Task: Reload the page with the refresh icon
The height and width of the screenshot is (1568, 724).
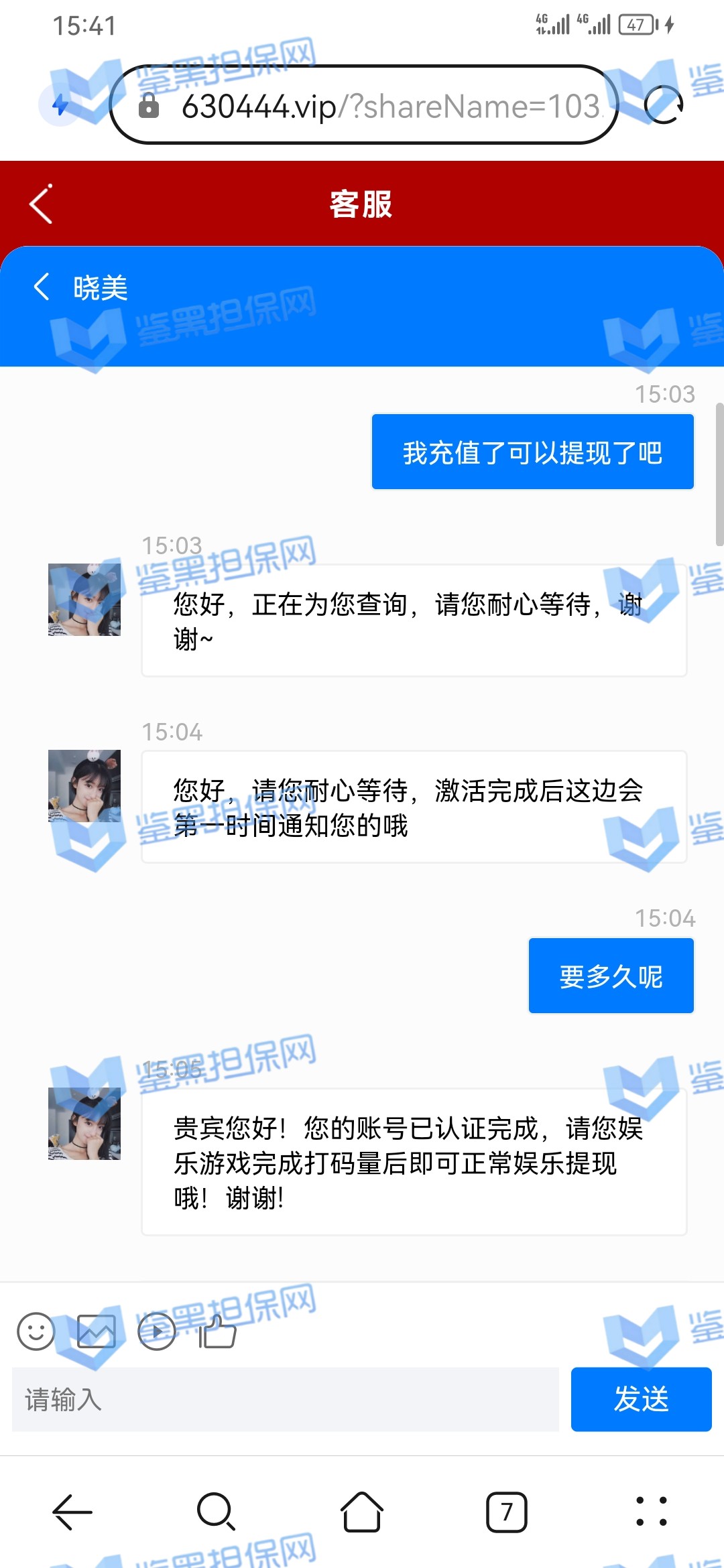Action: point(663,105)
